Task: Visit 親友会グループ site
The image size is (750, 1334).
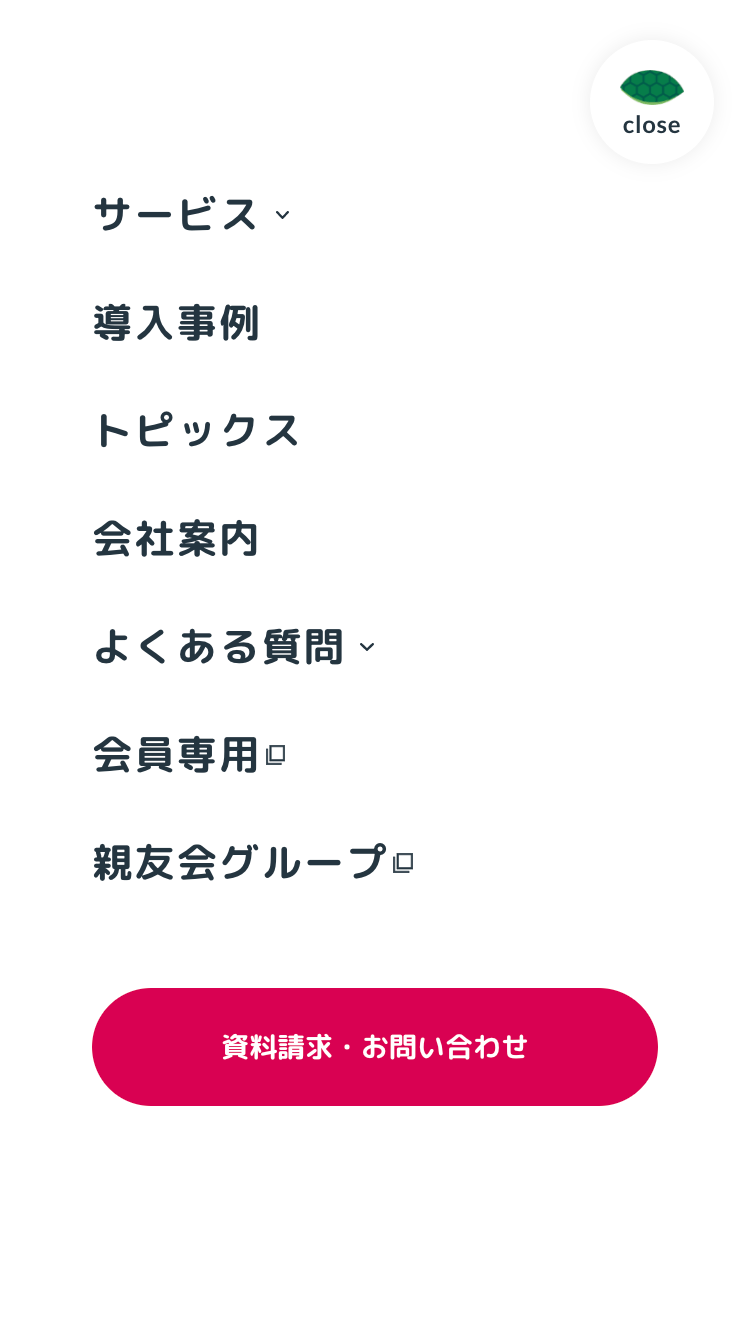Action: pos(253,863)
